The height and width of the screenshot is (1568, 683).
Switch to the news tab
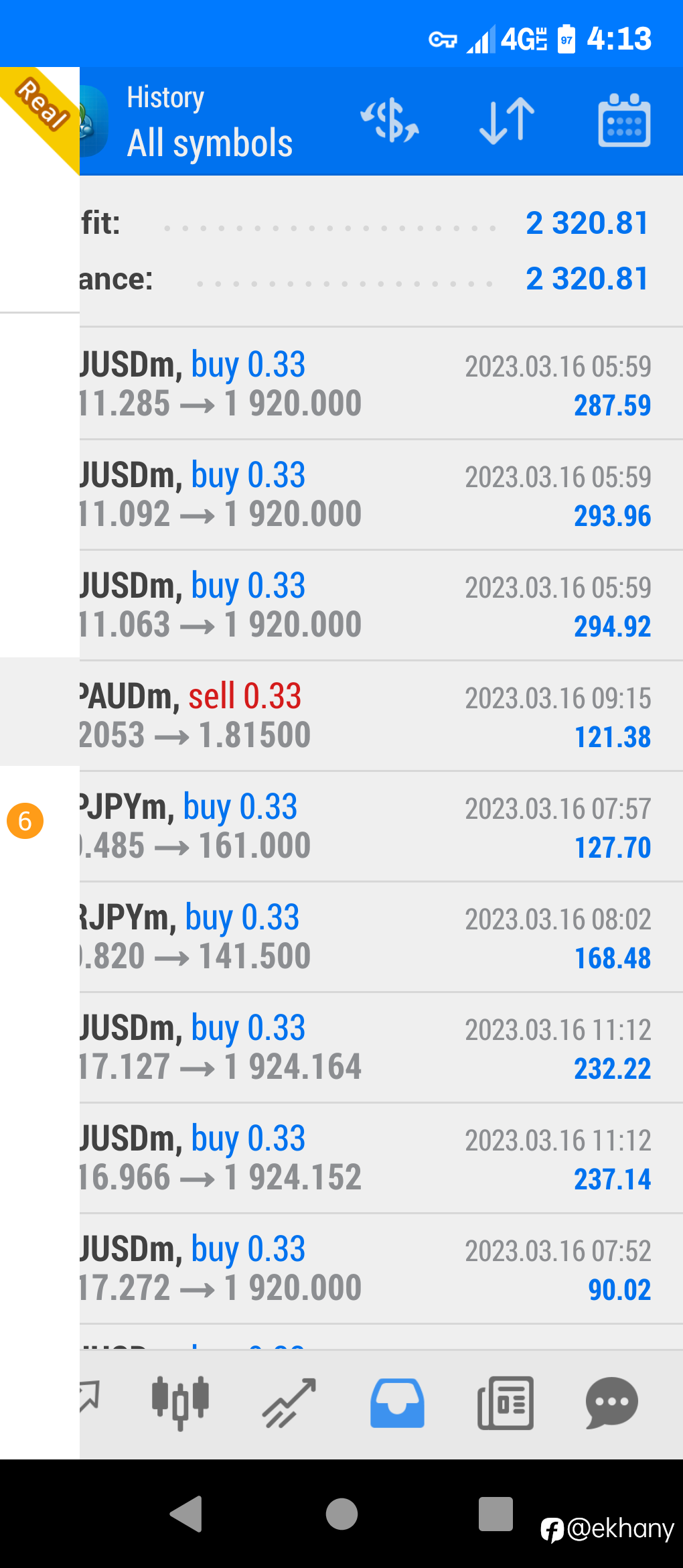pos(506,1402)
